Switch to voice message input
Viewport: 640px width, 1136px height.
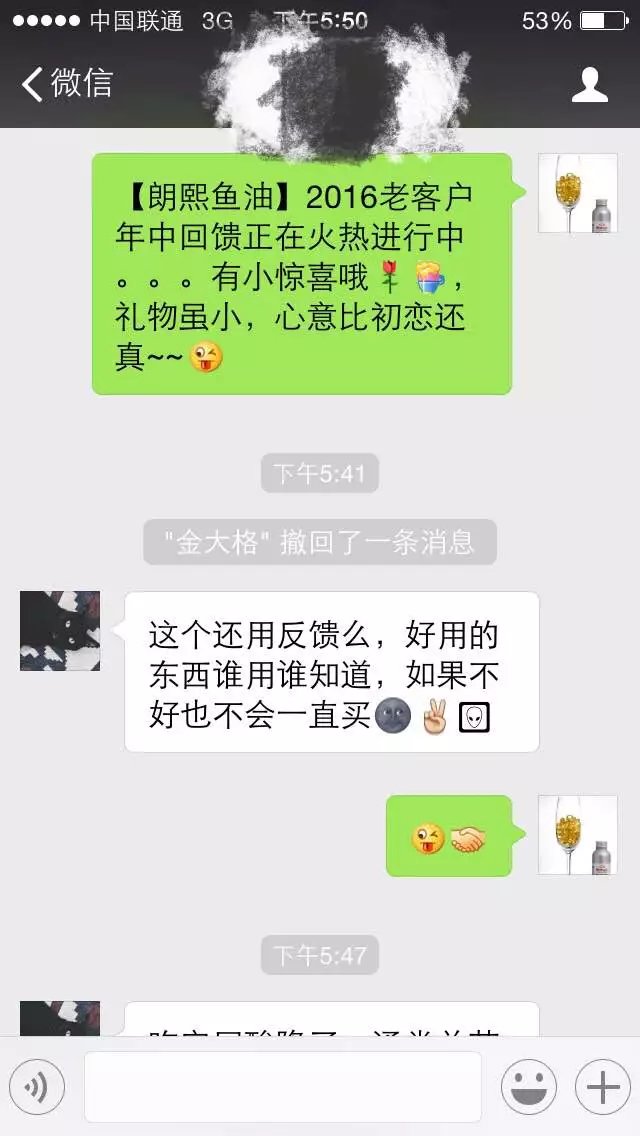(x=37, y=1087)
